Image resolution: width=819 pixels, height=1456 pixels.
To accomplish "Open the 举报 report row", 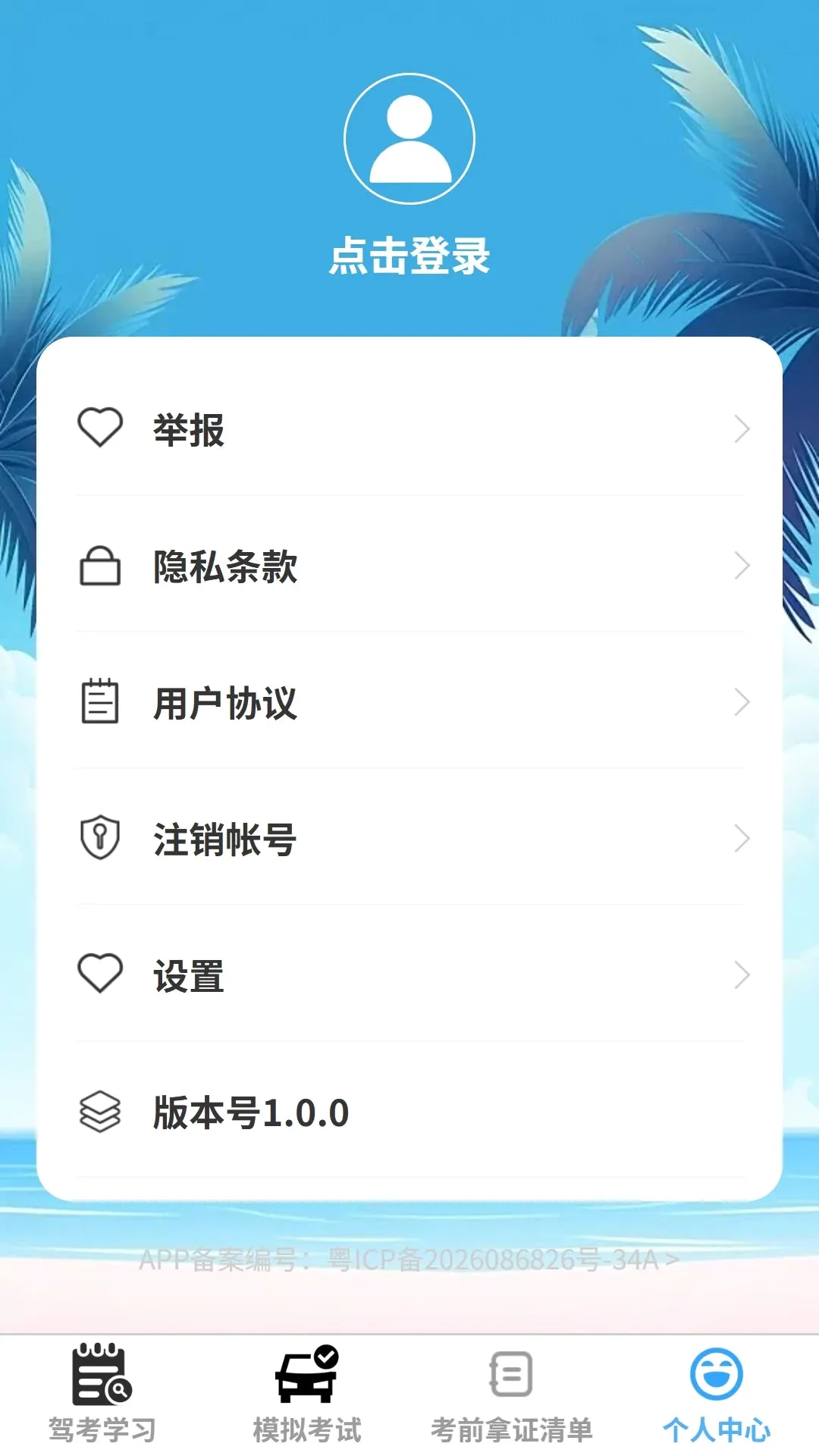I will 409,428.
